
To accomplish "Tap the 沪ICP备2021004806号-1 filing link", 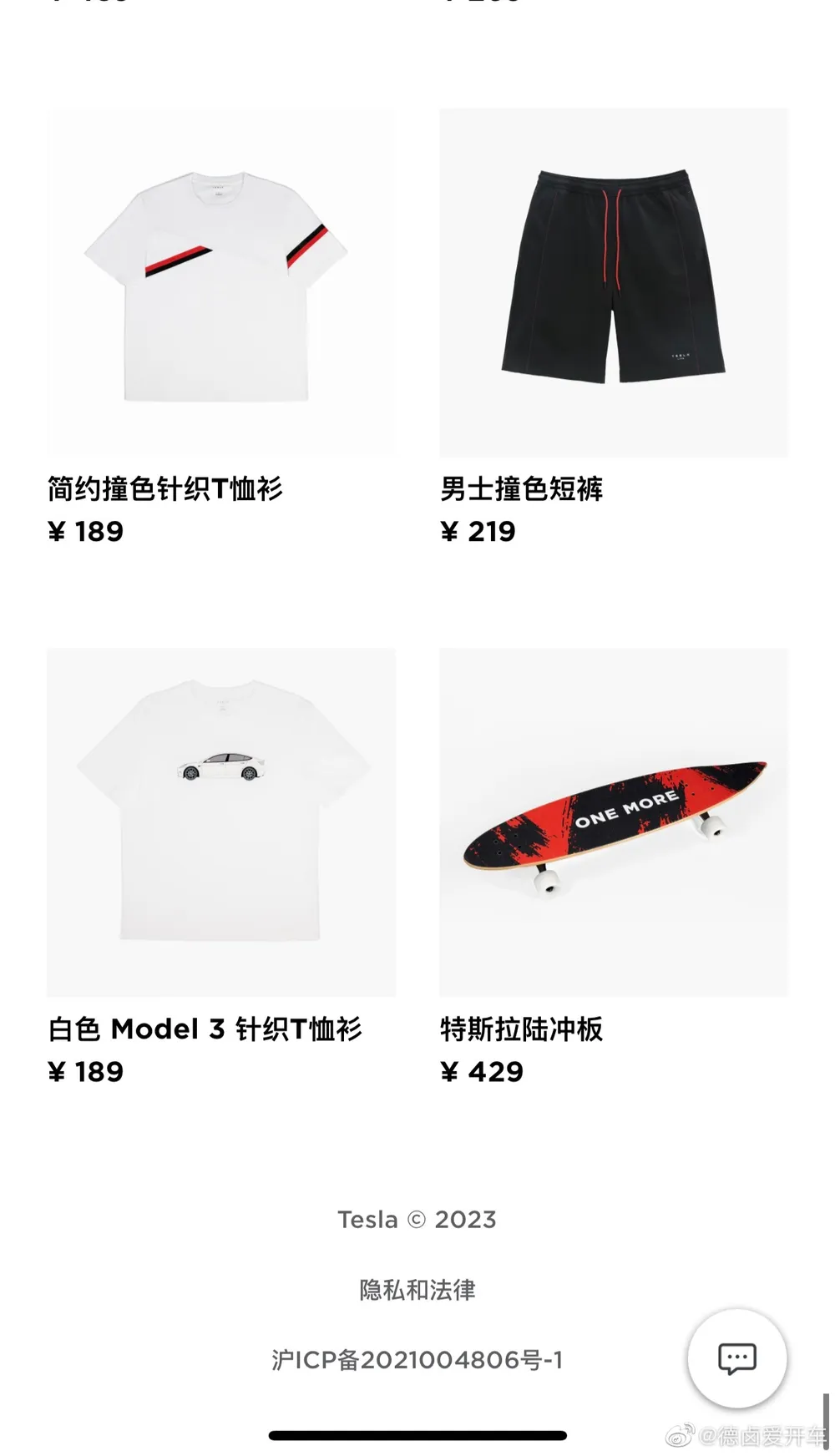I will tap(417, 1360).
